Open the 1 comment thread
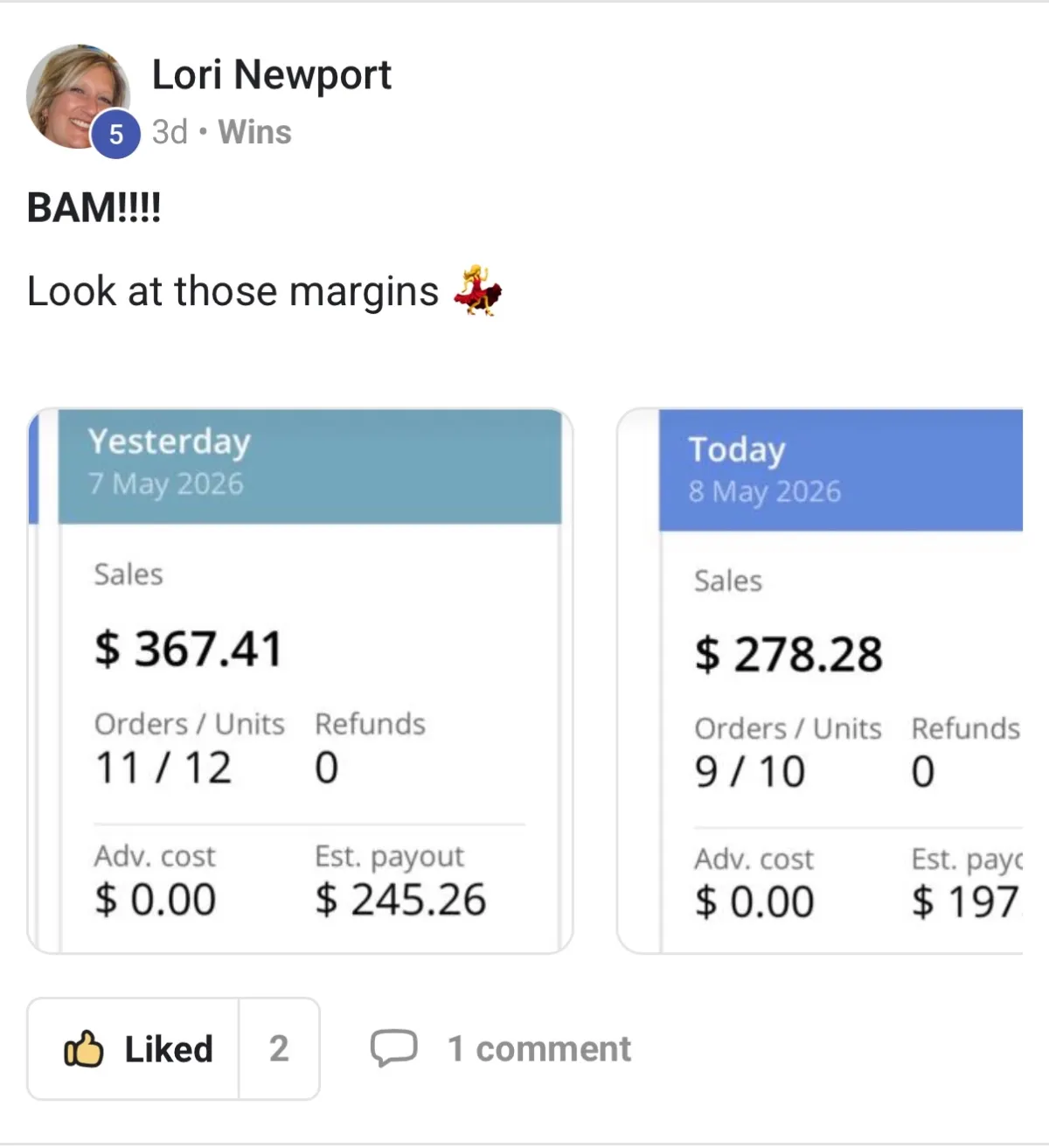Viewport: 1049px width, 1148px height. 500,1048
